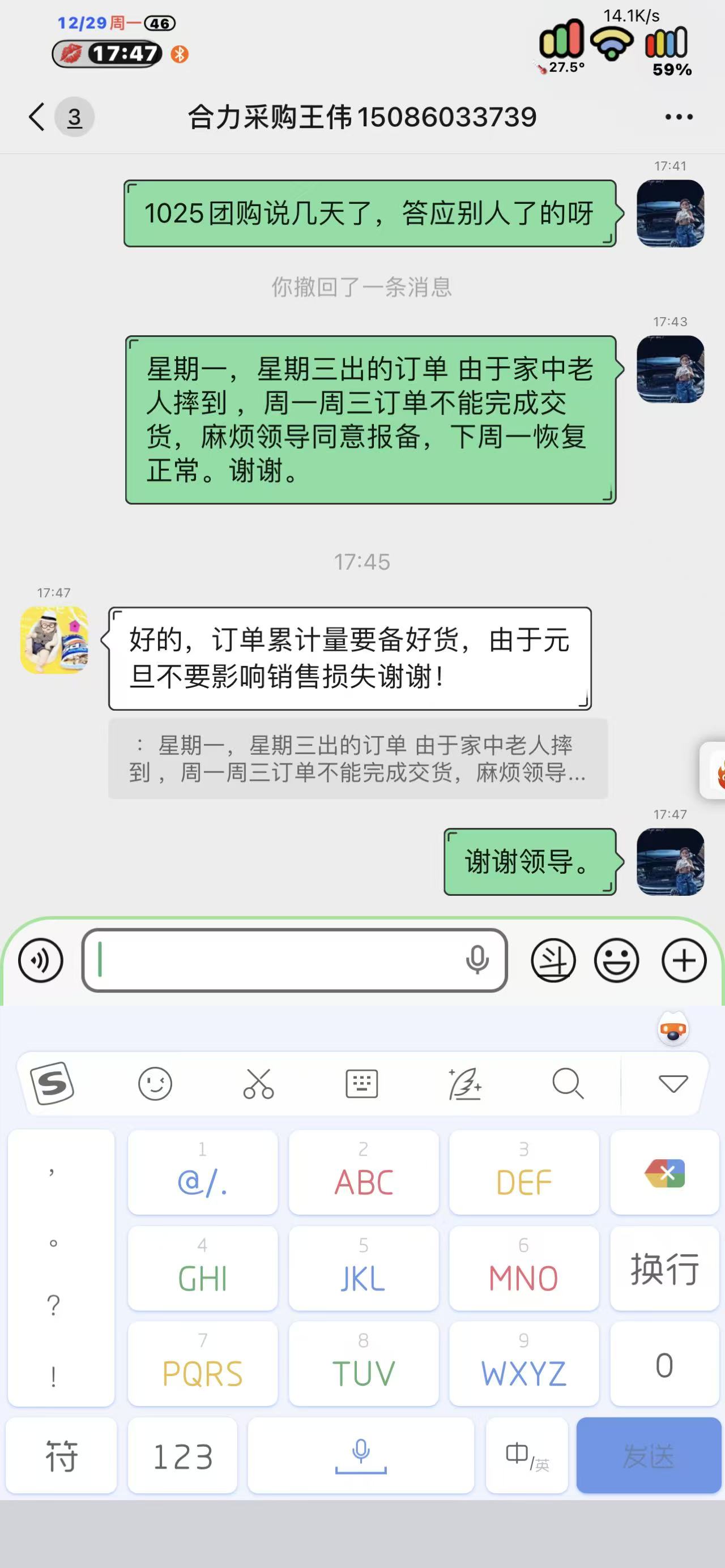
Task: Open the quoted message under the reply
Action: click(x=357, y=758)
